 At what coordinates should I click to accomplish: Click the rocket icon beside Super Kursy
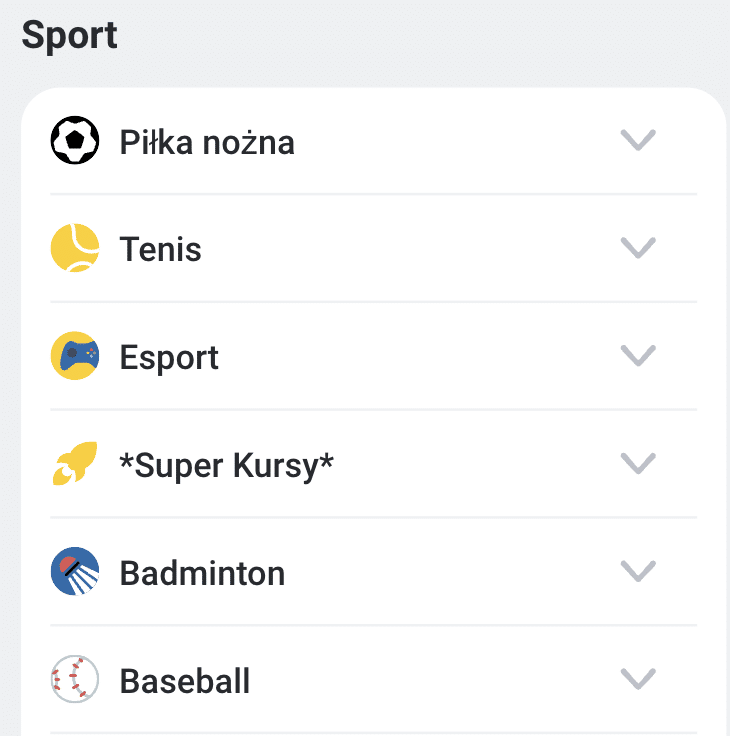(74, 463)
